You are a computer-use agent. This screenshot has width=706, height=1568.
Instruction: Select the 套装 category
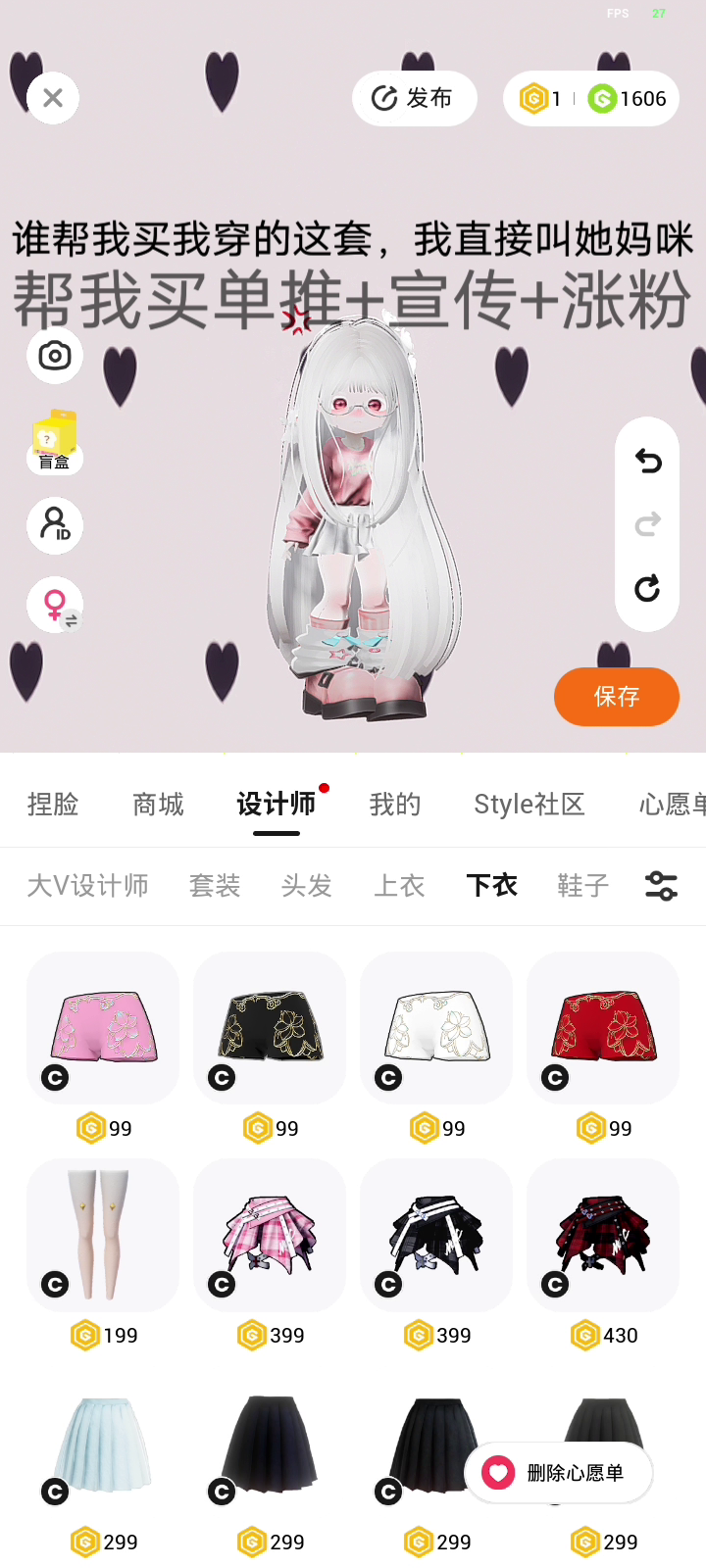tap(215, 886)
